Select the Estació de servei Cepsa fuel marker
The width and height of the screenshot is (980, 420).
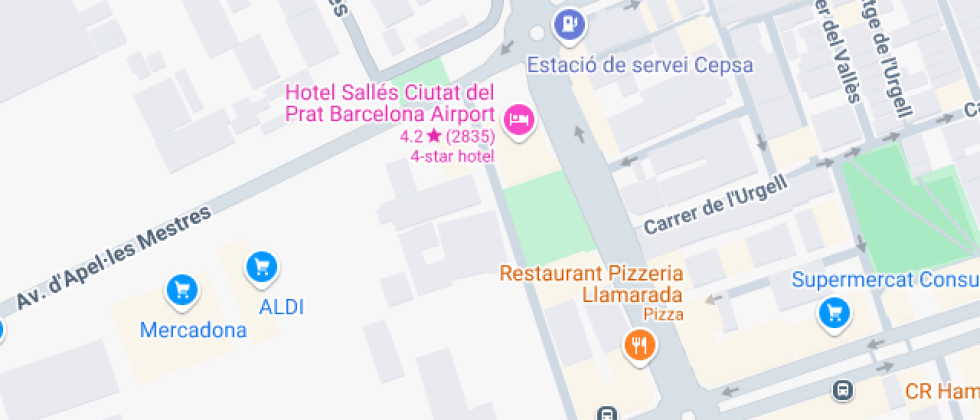coord(569,20)
